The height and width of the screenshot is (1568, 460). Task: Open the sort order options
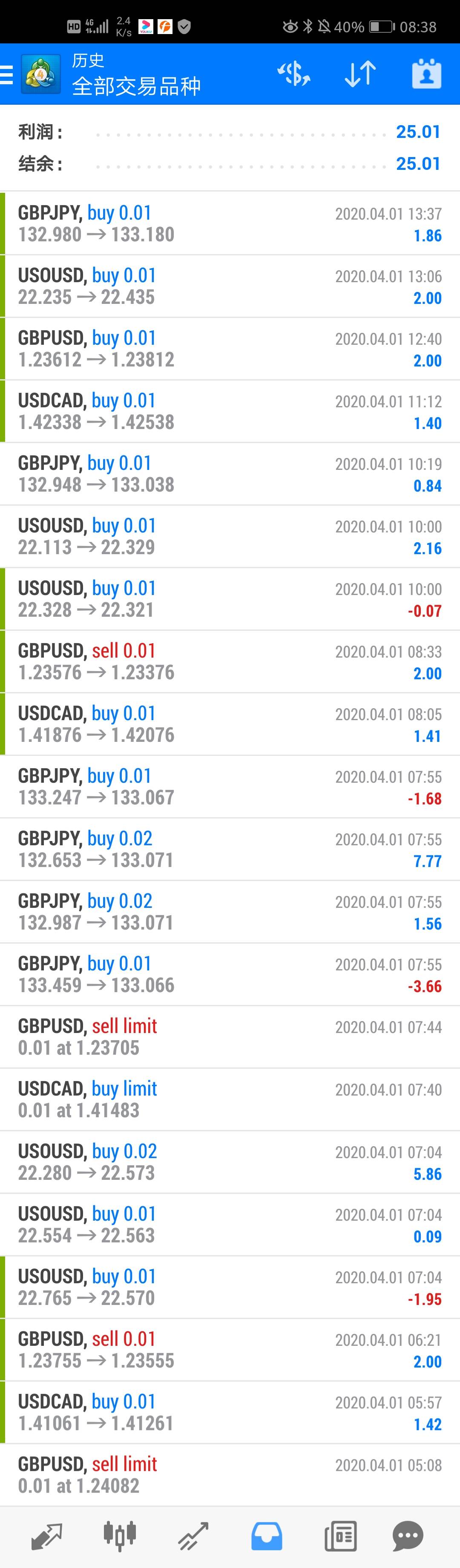click(x=360, y=74)
